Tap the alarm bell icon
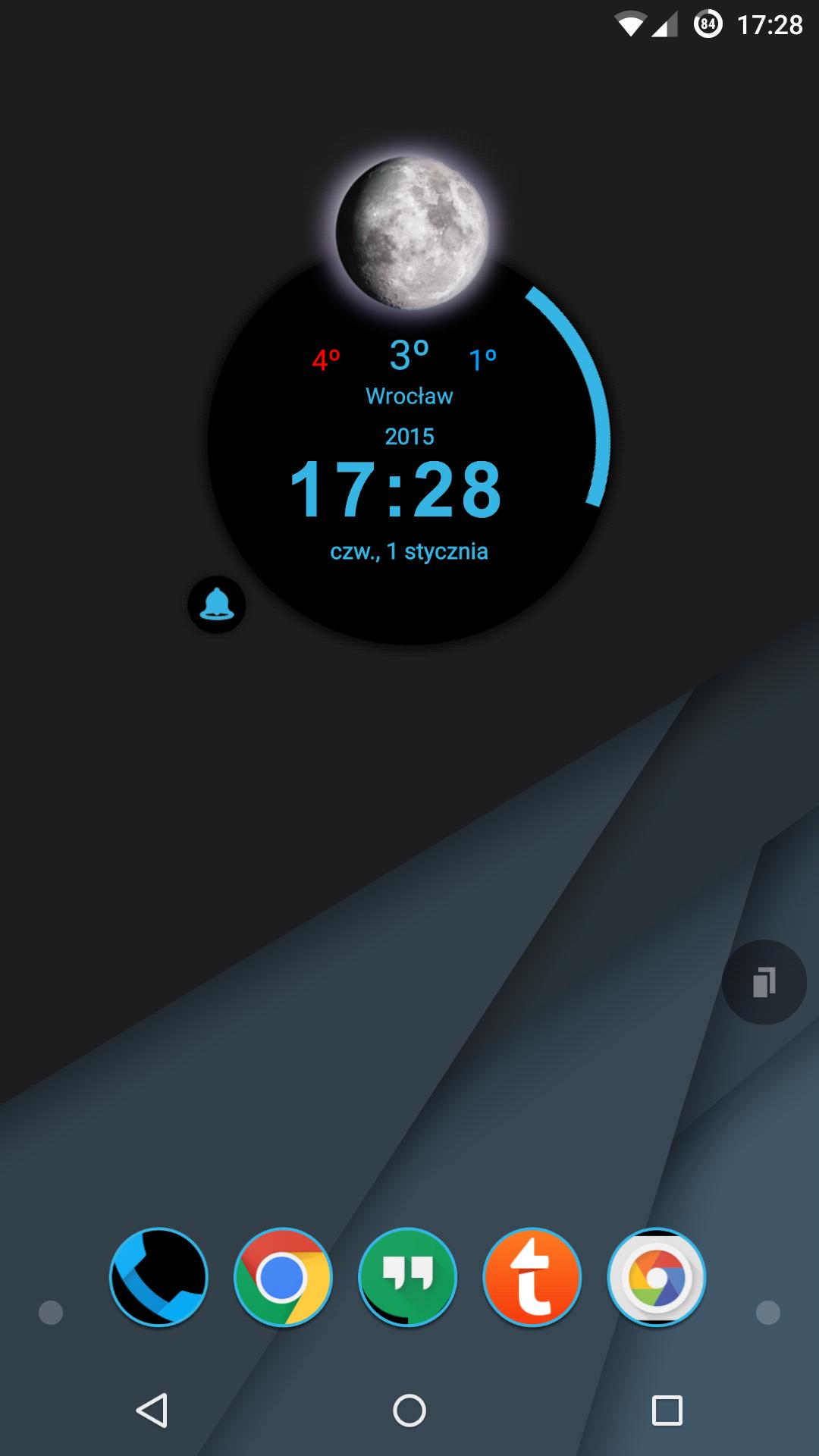 coord(217,604)
